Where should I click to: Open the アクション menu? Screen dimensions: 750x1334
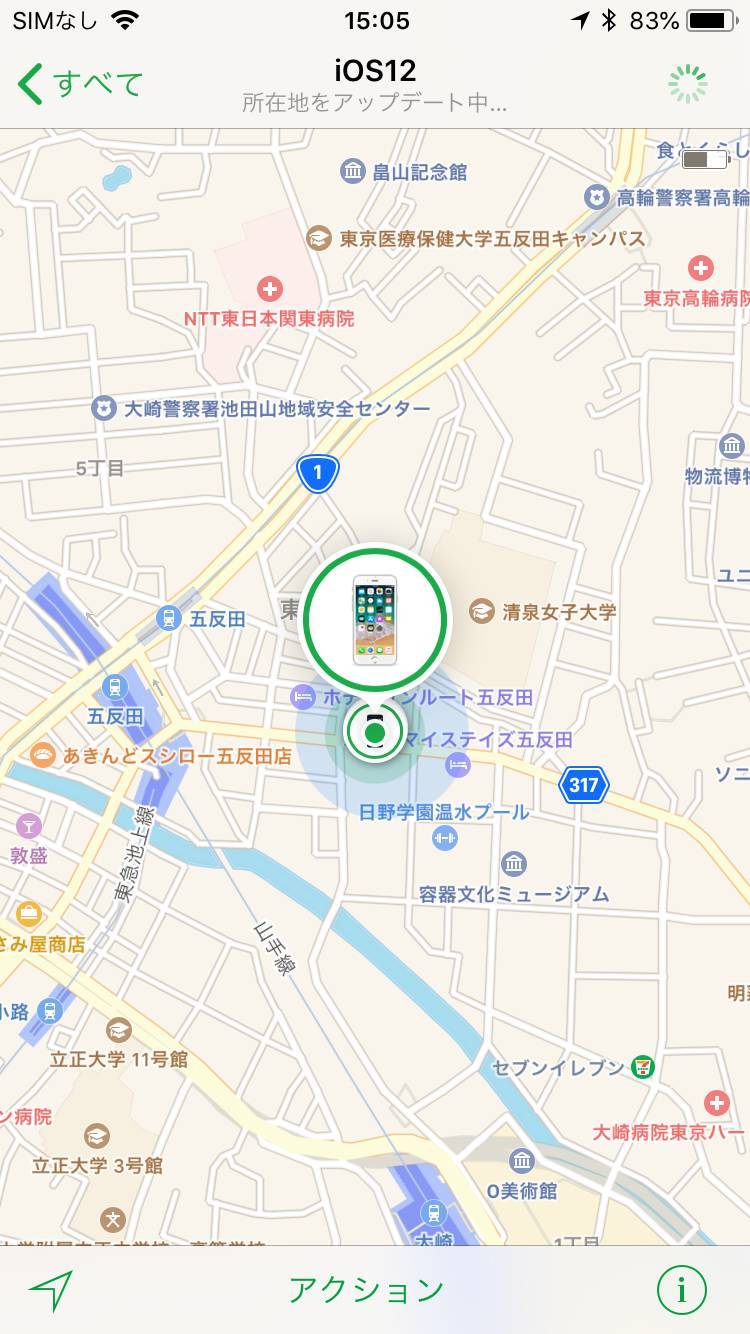pos(366,1290)
